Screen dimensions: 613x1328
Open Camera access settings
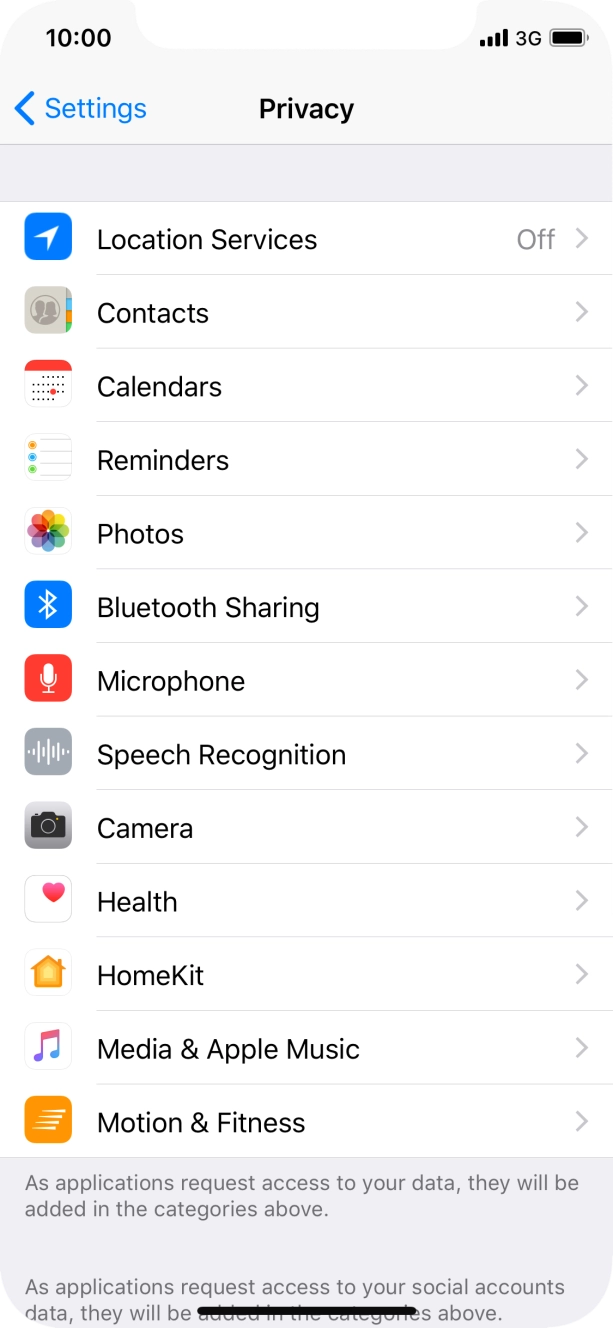tap(306, 828)
